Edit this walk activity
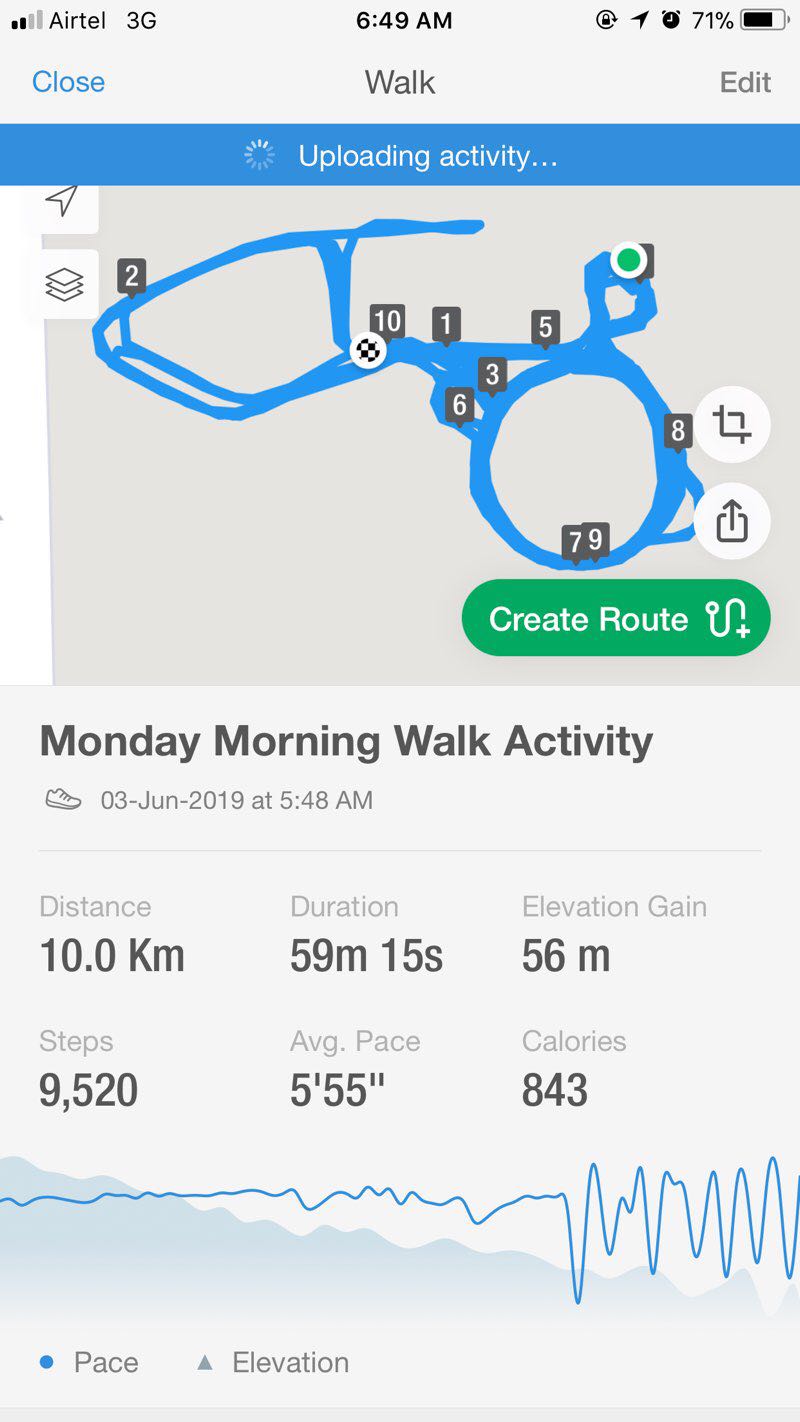Screen dimensions: 800x1422 pos(745,82)
